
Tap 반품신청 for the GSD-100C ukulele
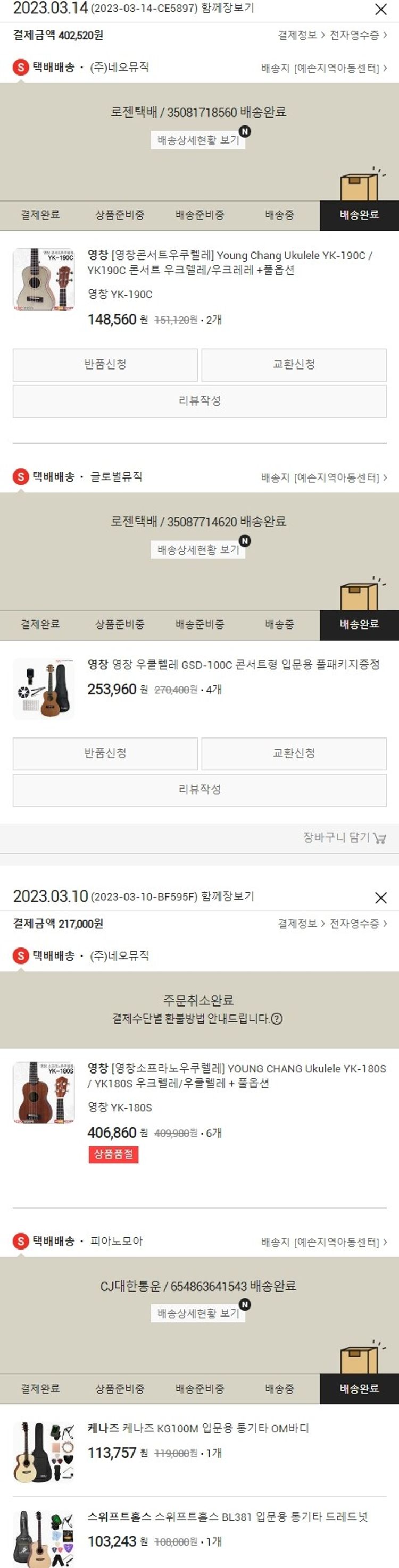[x=105, y=753]
